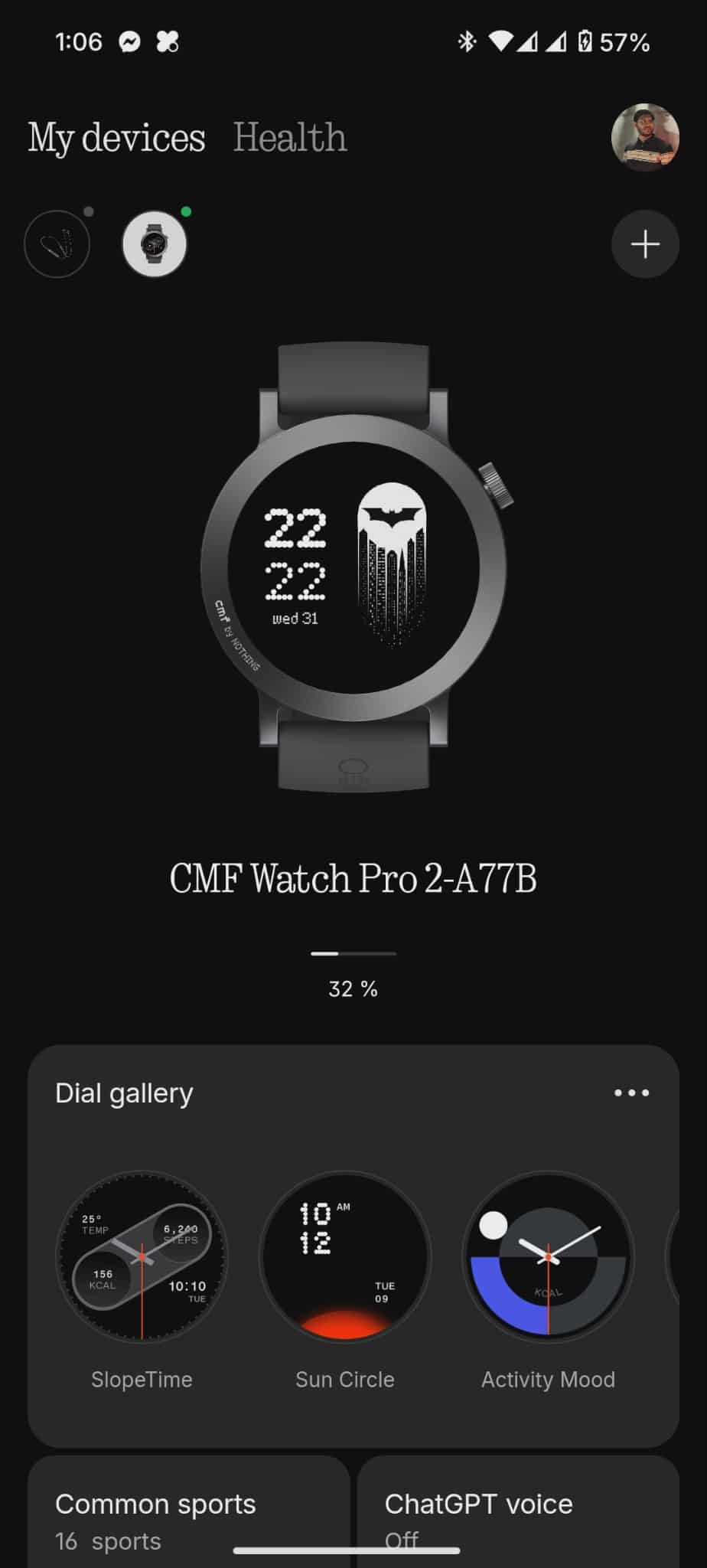Open the profile avatar
The height and width of the screenshot is (1568, 707).
[x=645, y=137]
